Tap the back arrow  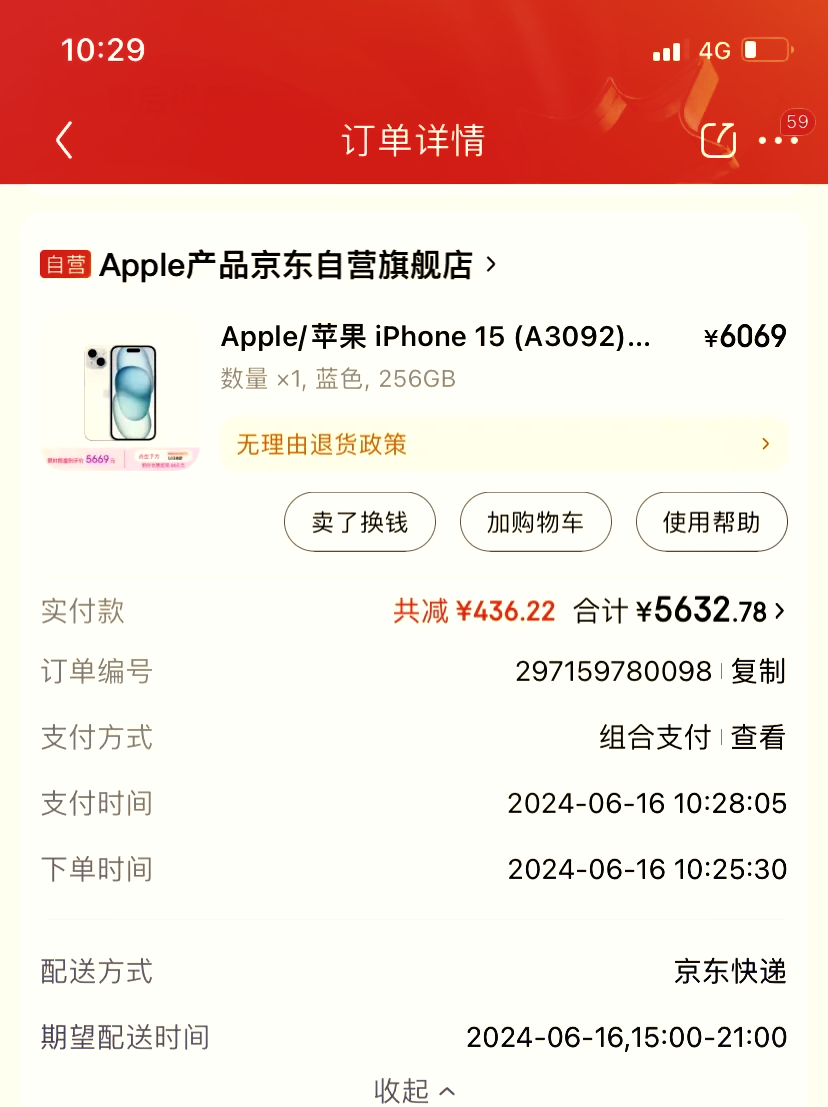tap(64, 140)
